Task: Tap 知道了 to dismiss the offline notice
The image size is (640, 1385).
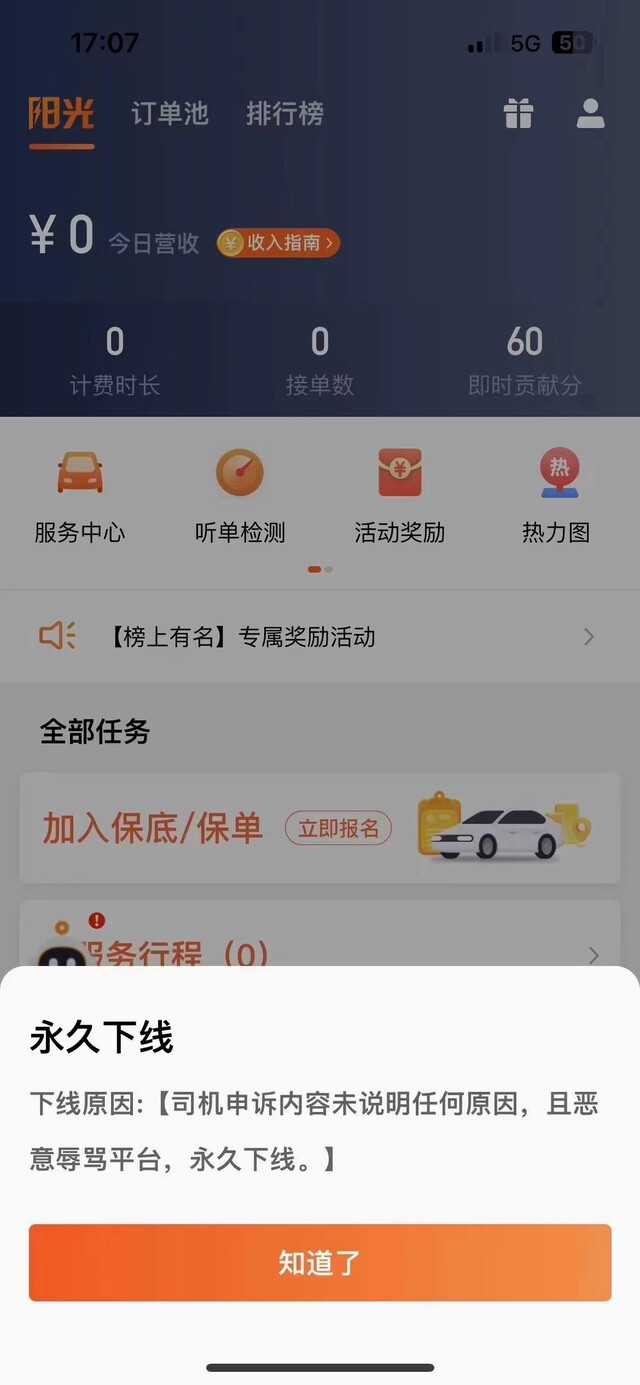Action: 320,1263
